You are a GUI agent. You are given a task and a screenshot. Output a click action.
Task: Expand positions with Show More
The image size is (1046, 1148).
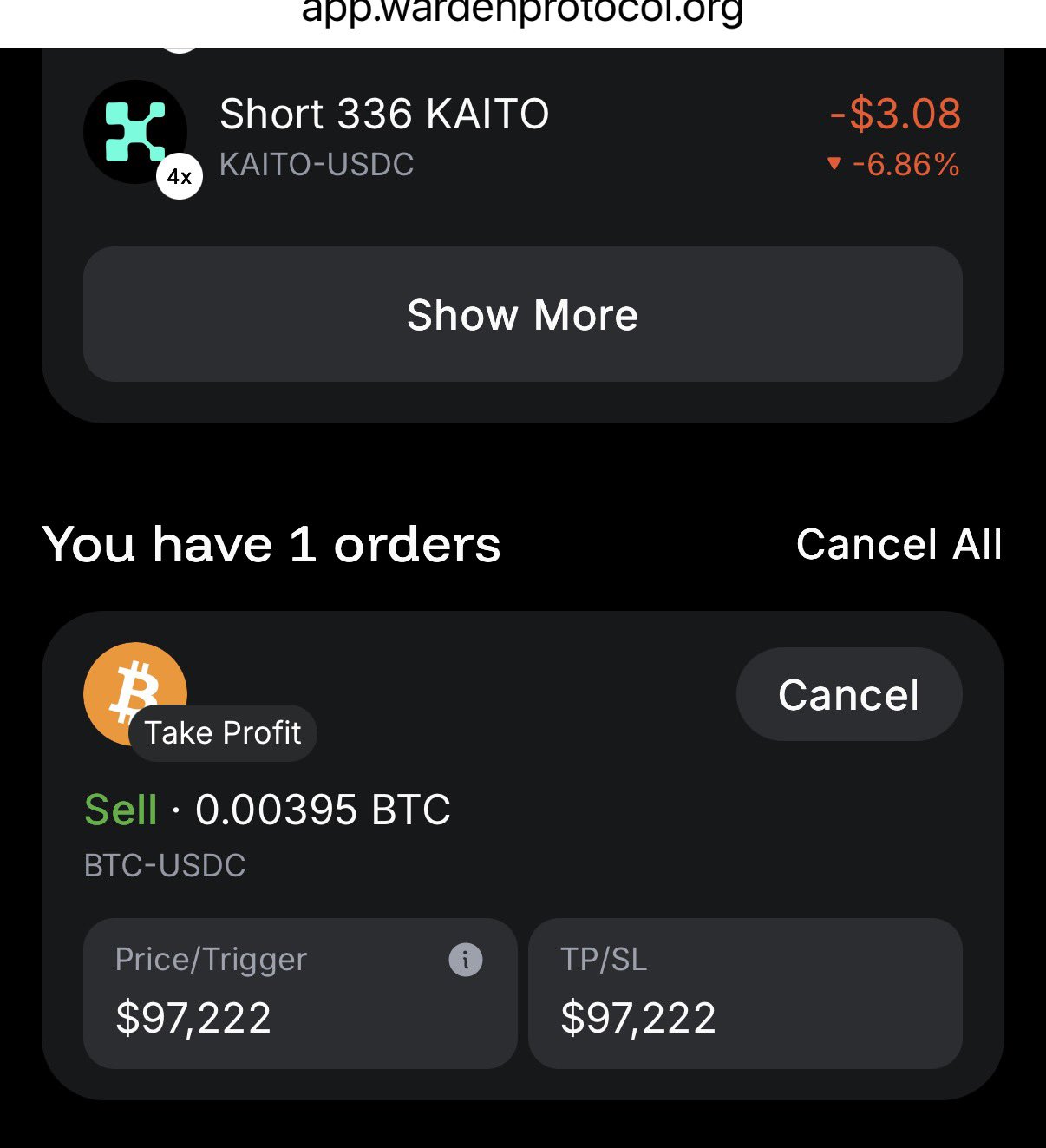tap(522, 314)
